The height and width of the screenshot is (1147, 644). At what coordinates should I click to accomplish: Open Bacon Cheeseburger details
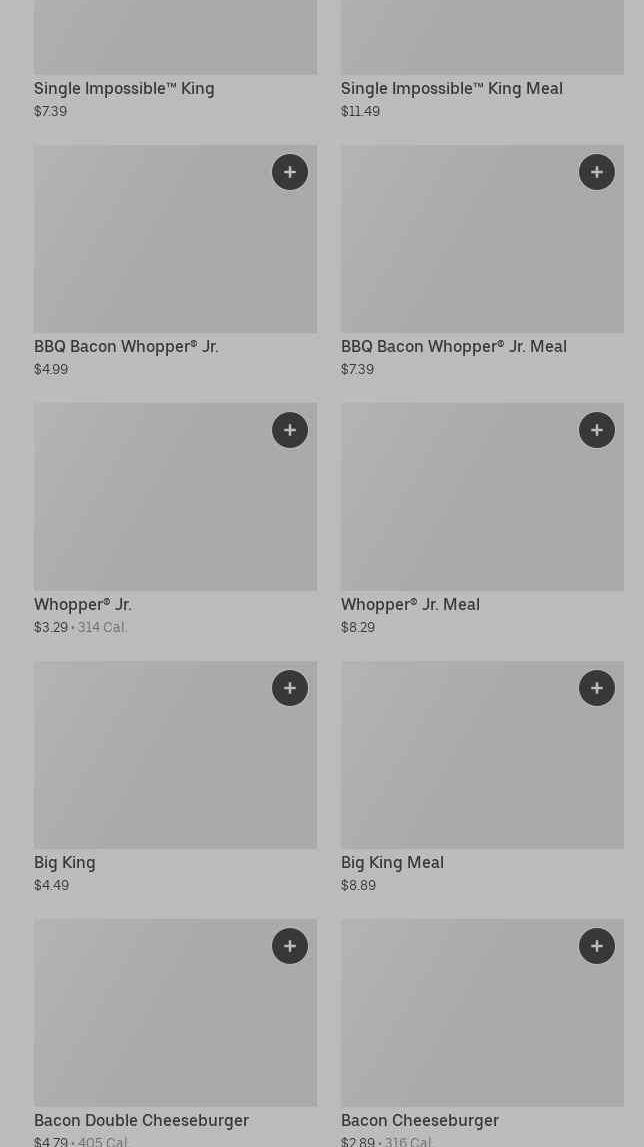tap(482, 1033)
